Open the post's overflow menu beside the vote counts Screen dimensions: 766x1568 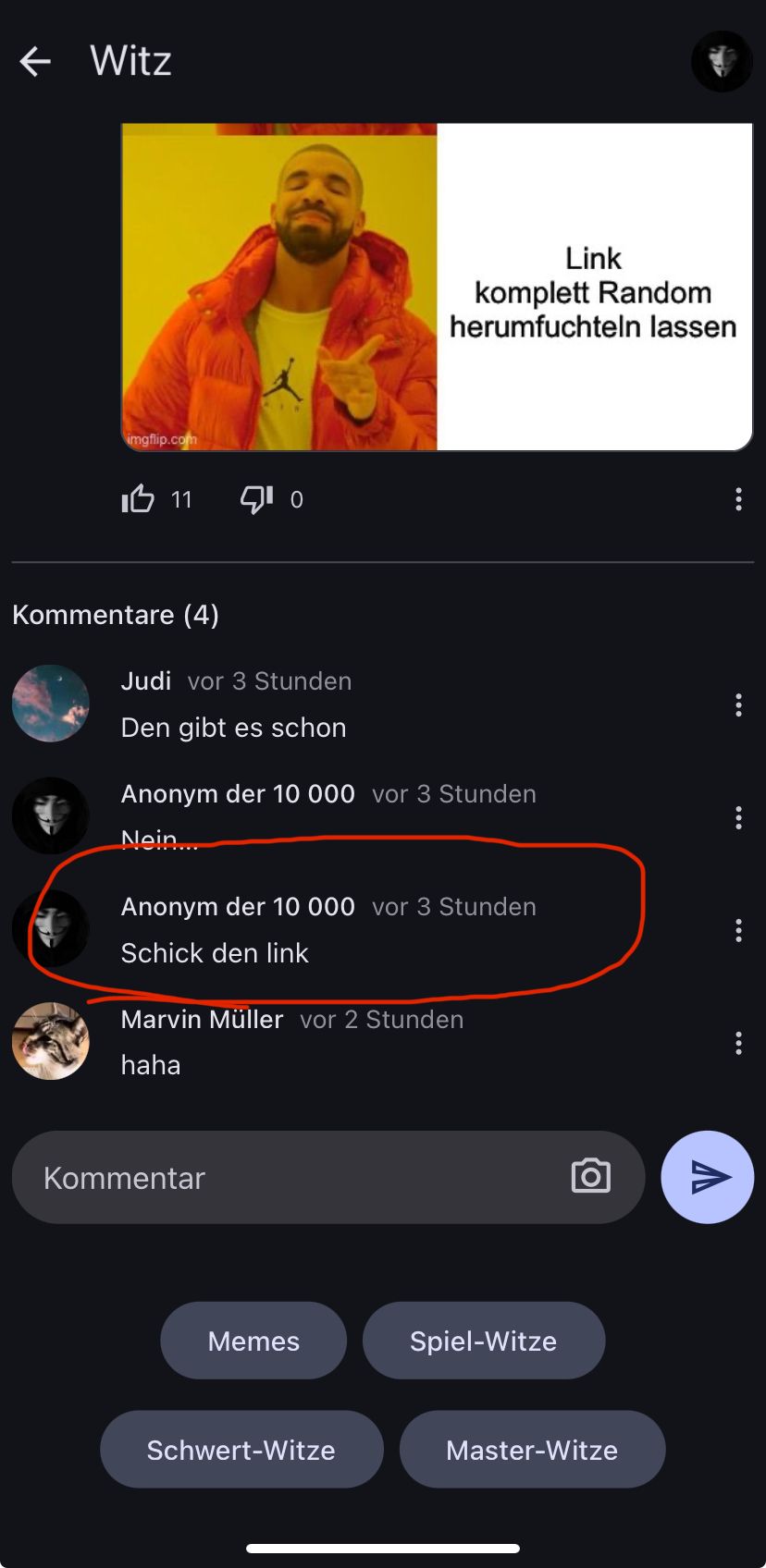737,499
